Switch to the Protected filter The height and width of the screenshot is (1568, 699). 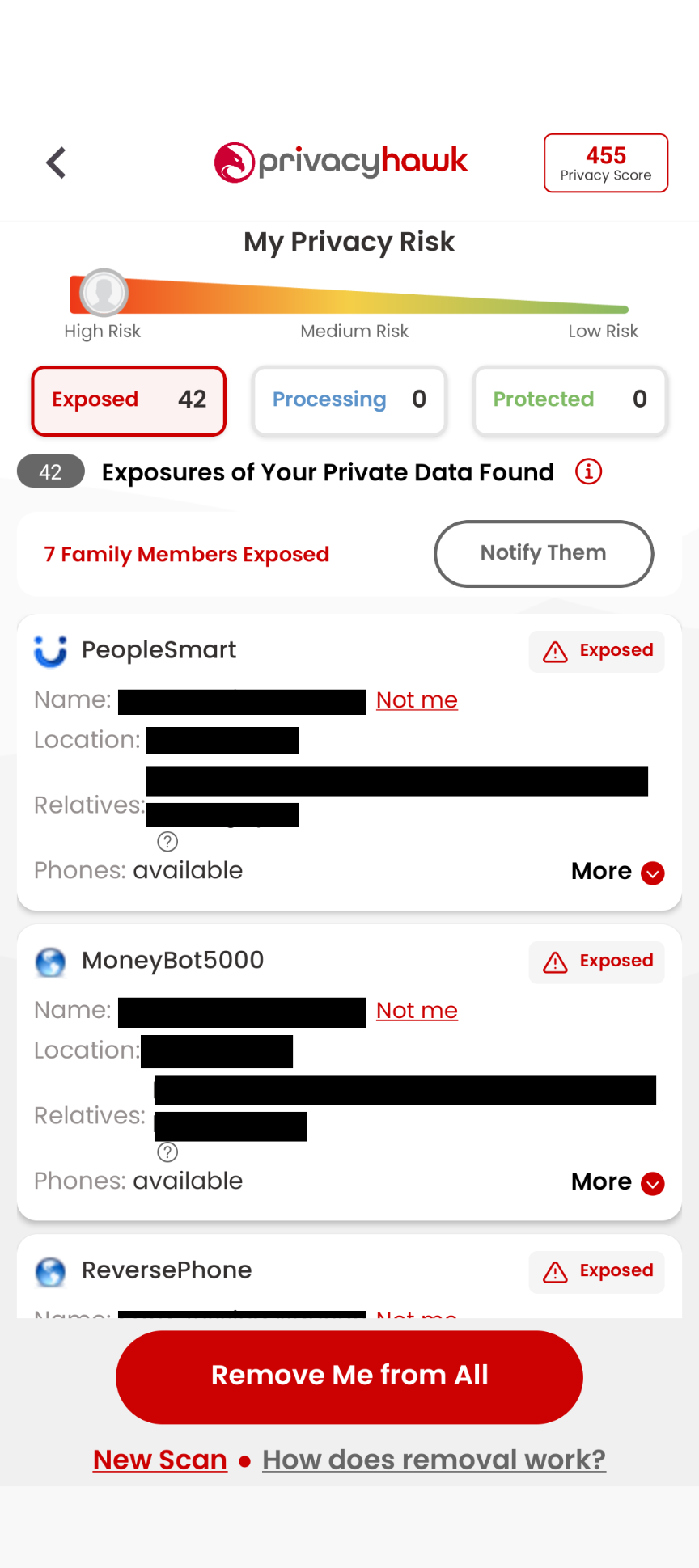[x=569, y=400]
